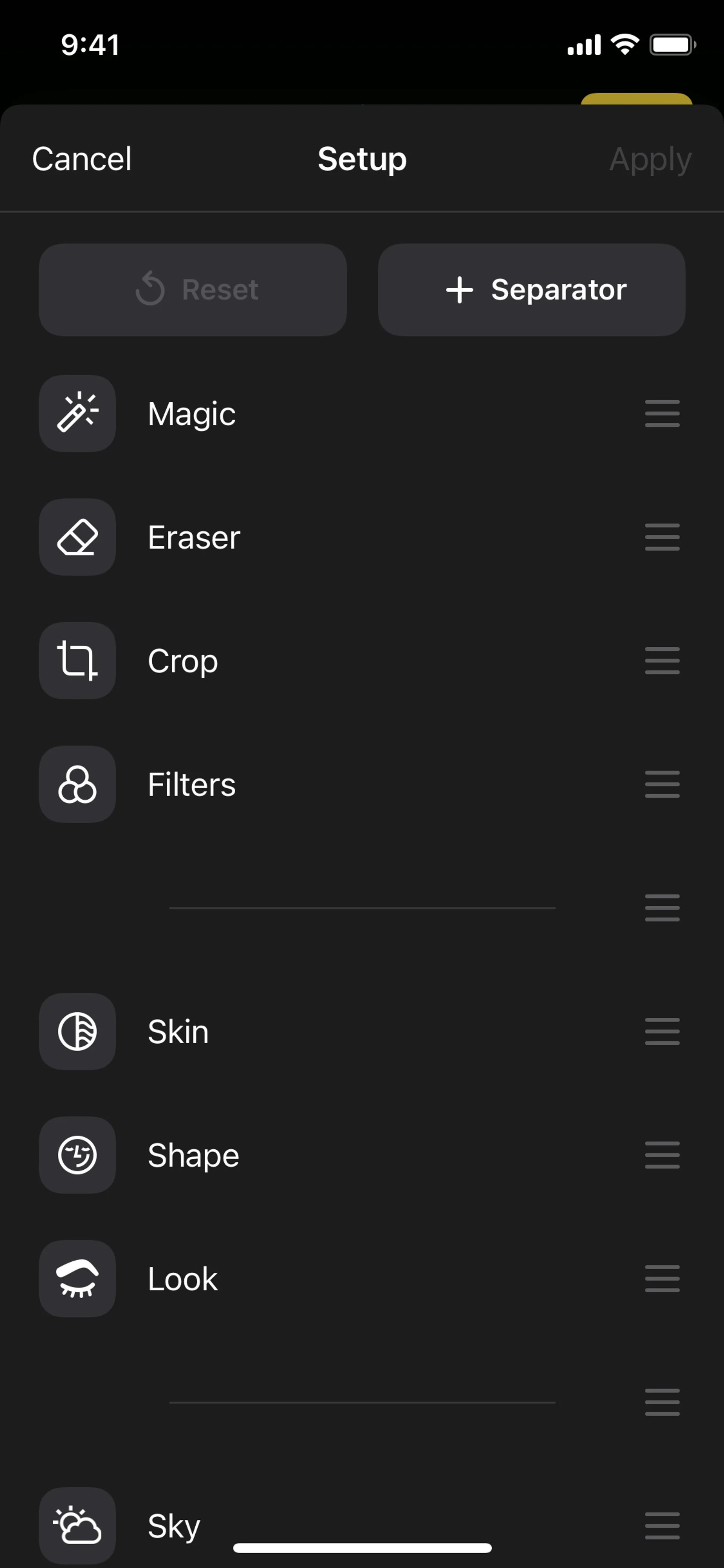Tap the Filters tool row
Image resolution: width=724 pixels, height=1568 pixels.
(x=192, y=785)
